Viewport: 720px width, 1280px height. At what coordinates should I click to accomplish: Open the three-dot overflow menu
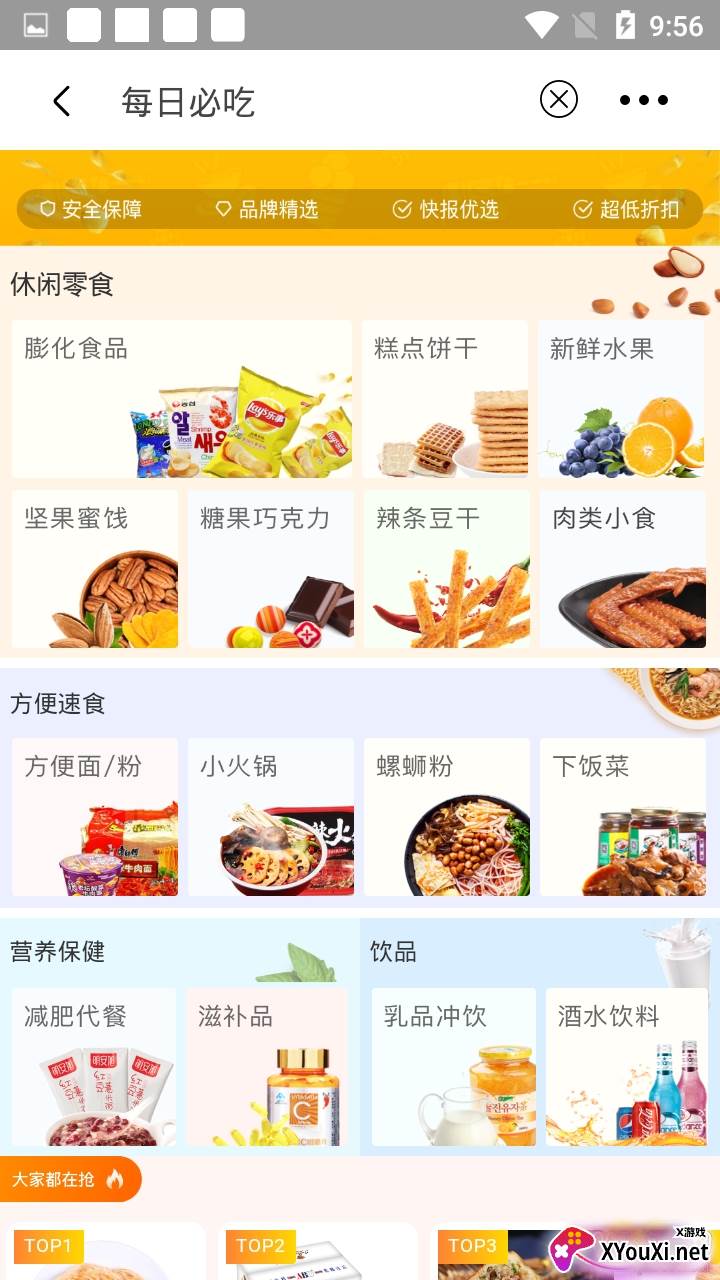point(643,100)
